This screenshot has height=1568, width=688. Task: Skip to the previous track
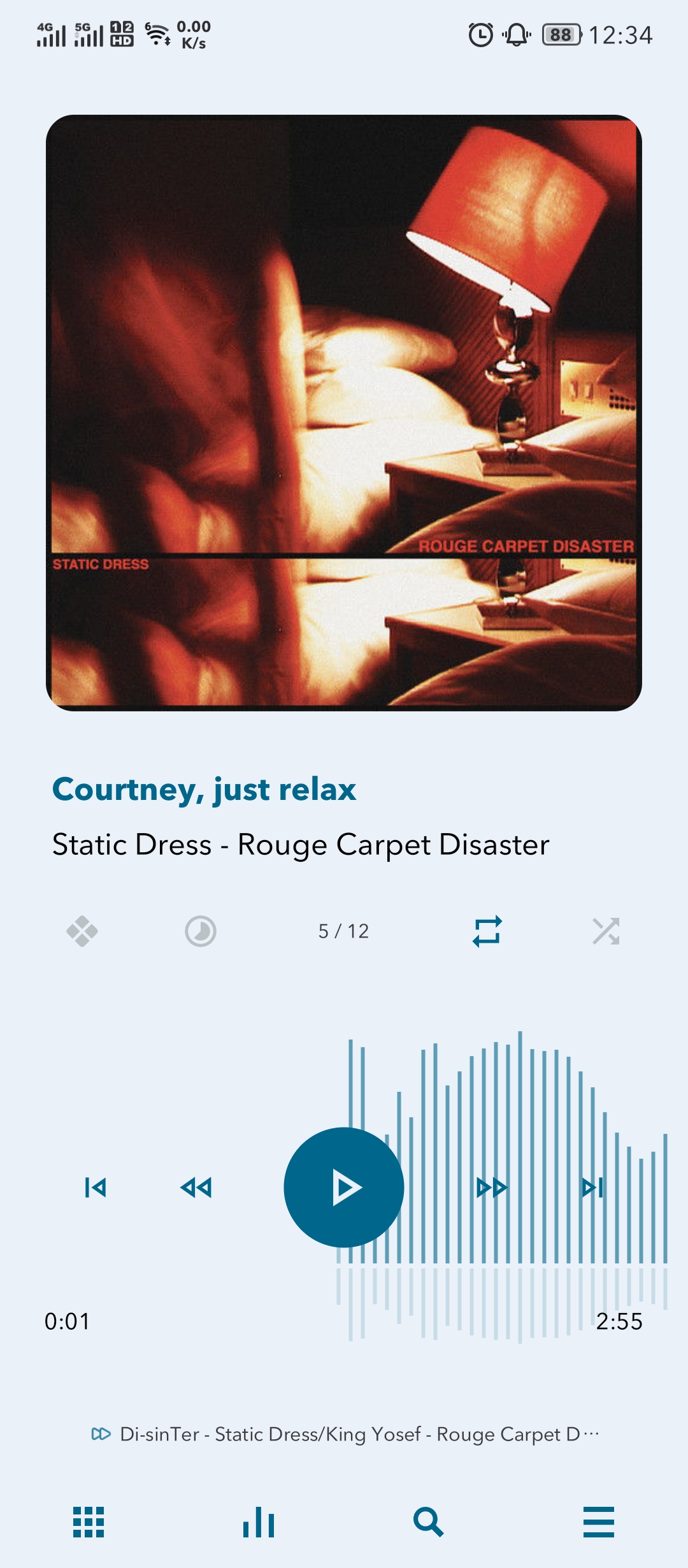[96, 1187]
